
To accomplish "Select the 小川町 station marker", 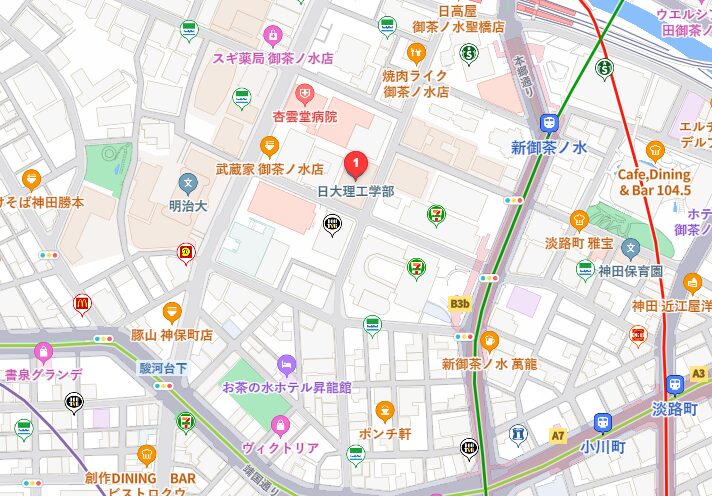I will click(601, 424).
